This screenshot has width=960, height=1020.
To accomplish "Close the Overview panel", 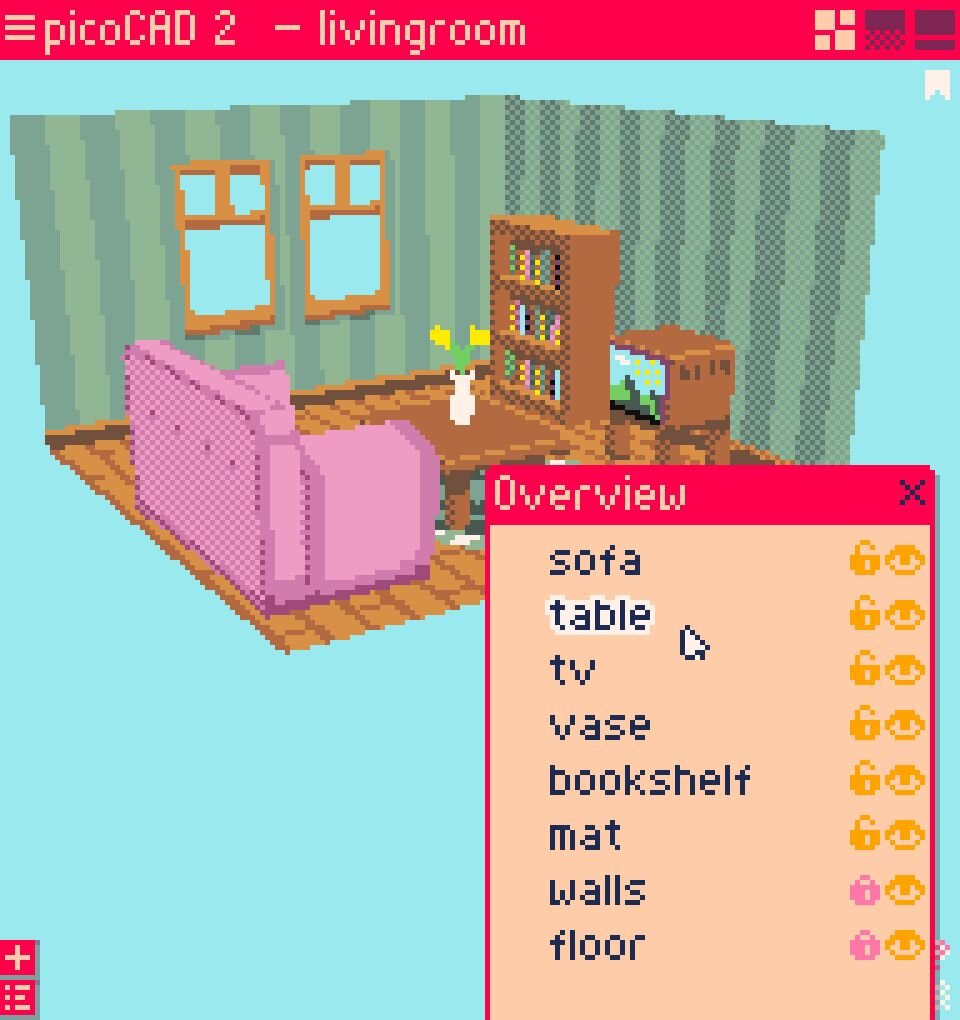I will (912, 493).
